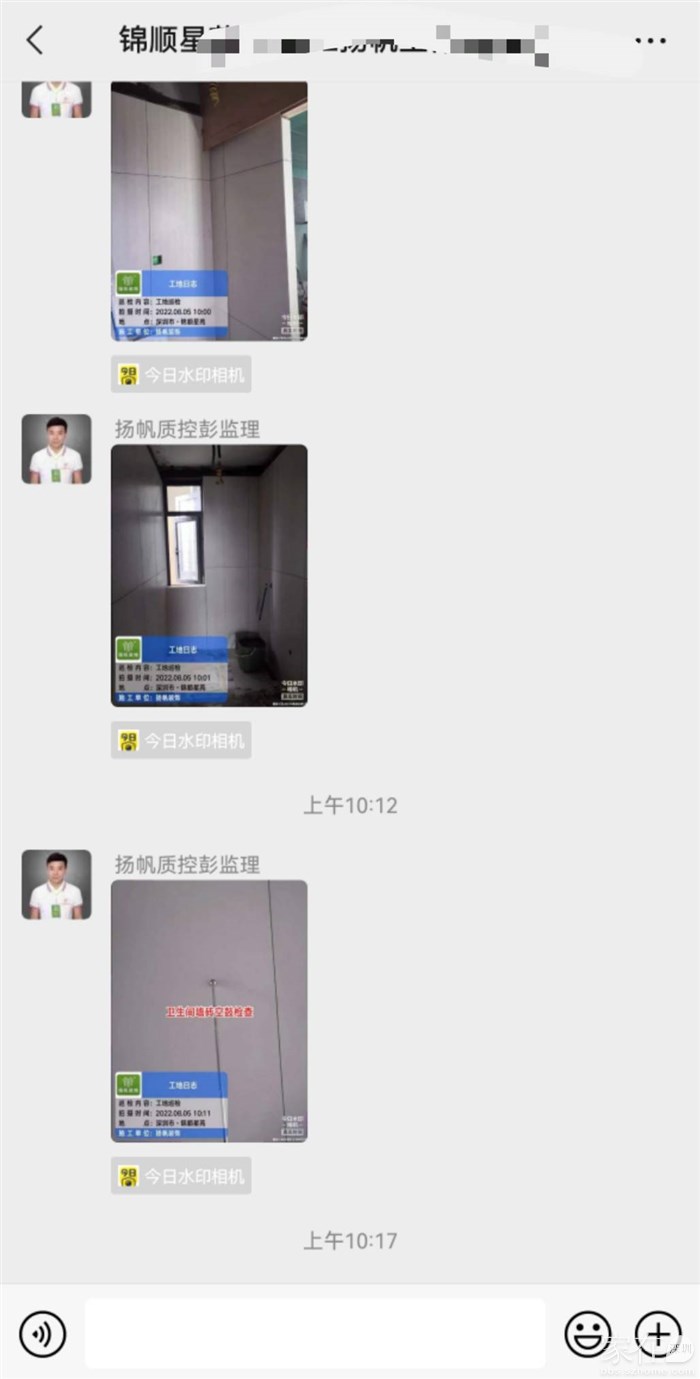The width and height of the screenshot is (700, 1379).
Task: Open the emoji picker
Action: (588, 1333)
